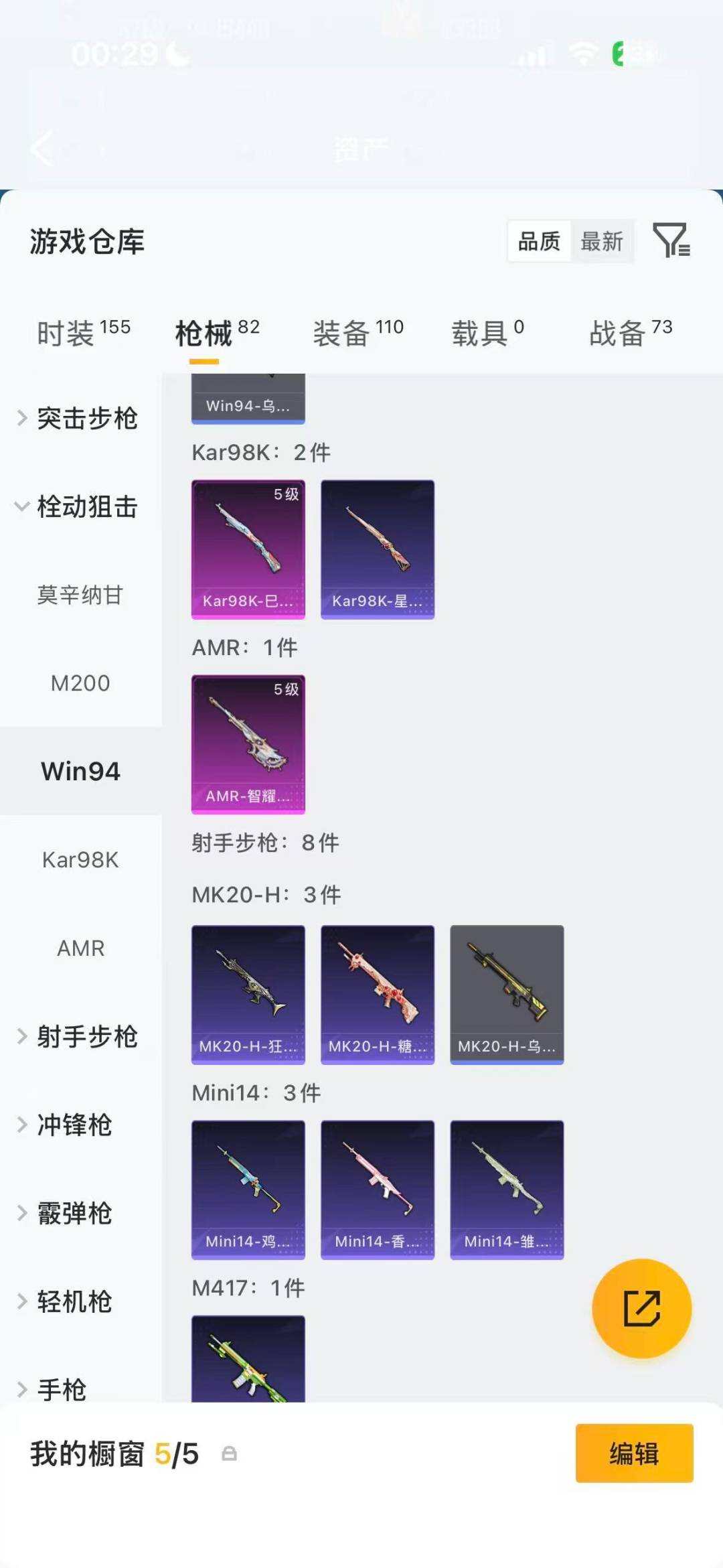Open the MK20-H-乌 skin thumbnail
Viewport: 723px width, 1568px height.
point(507,995)
